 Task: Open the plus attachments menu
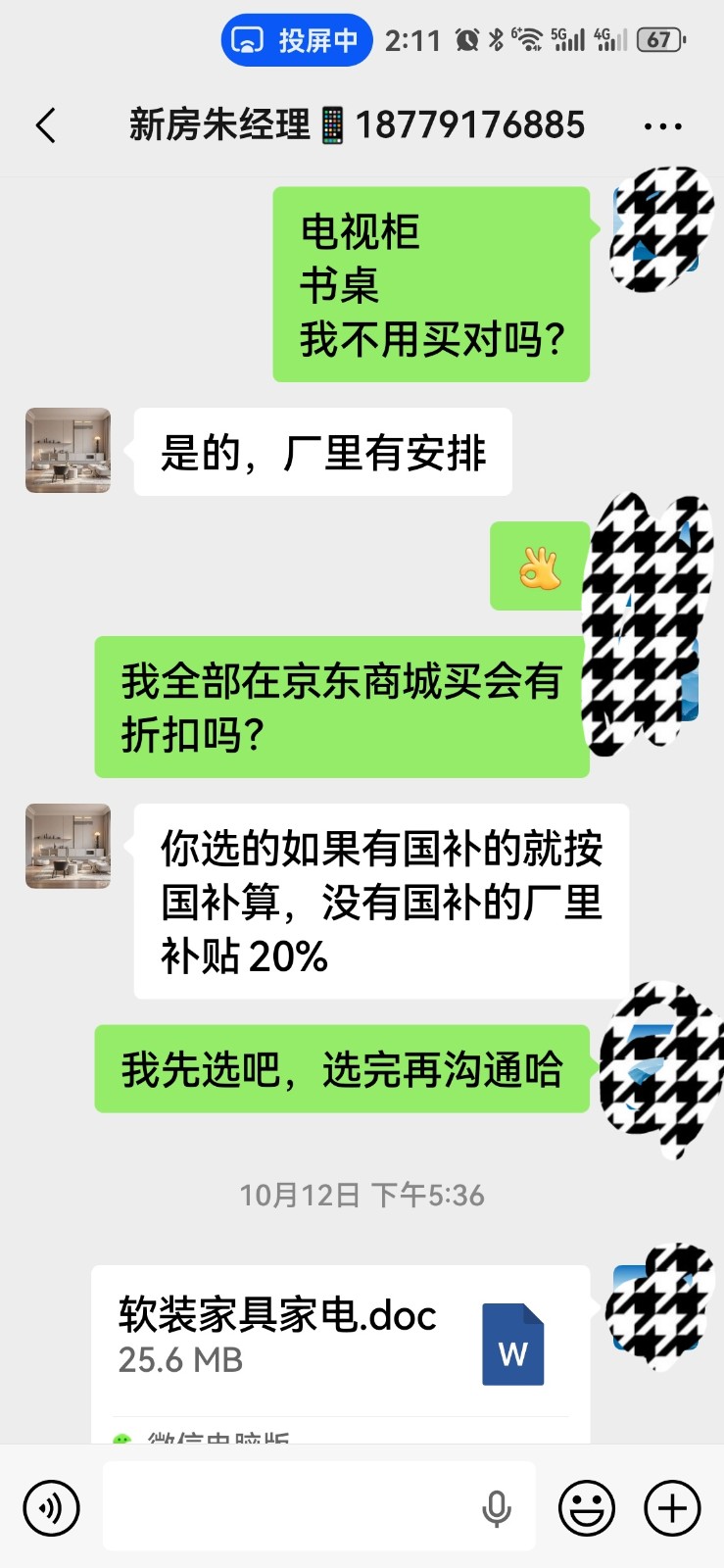click(672, 1507)
